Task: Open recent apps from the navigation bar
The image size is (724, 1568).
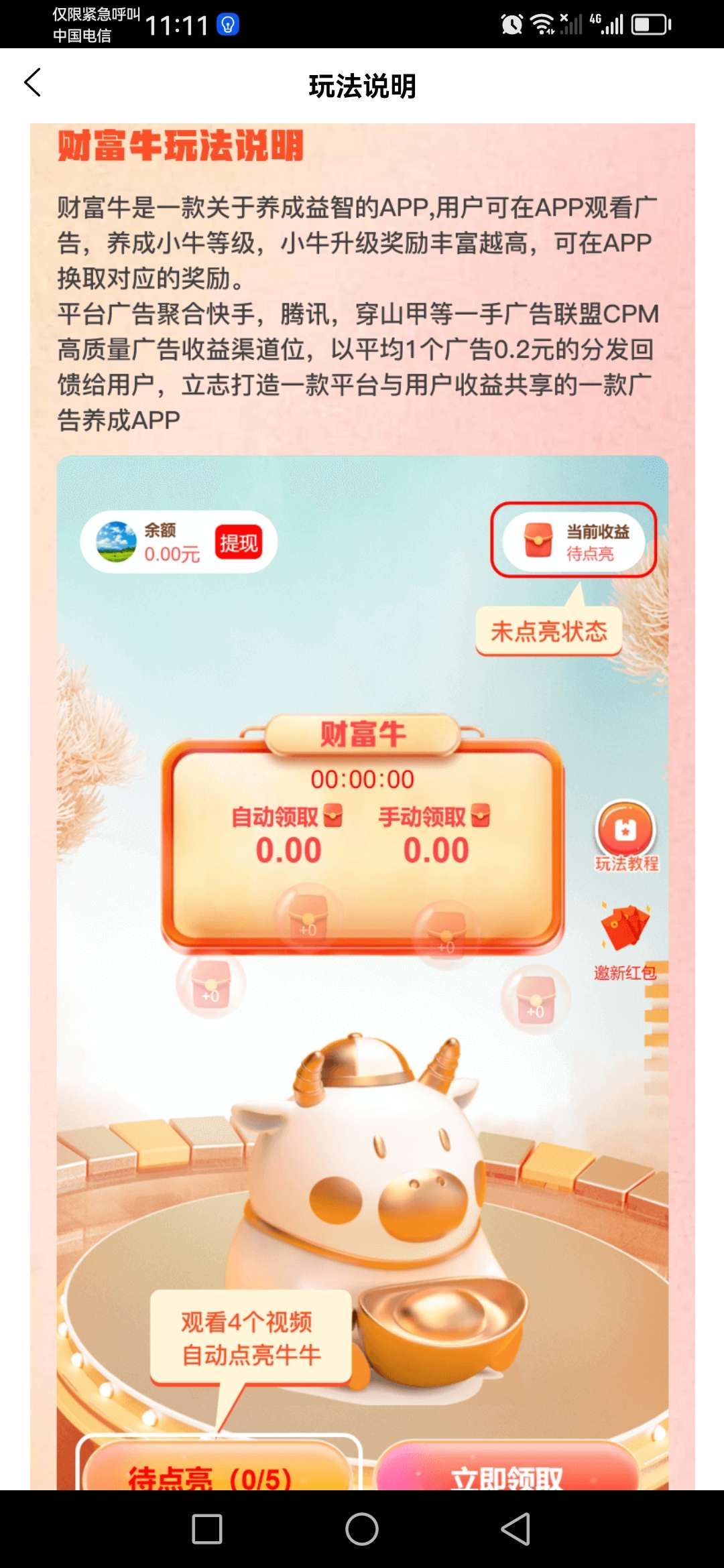Action: pyautogui.click(x=207, y=1529)
